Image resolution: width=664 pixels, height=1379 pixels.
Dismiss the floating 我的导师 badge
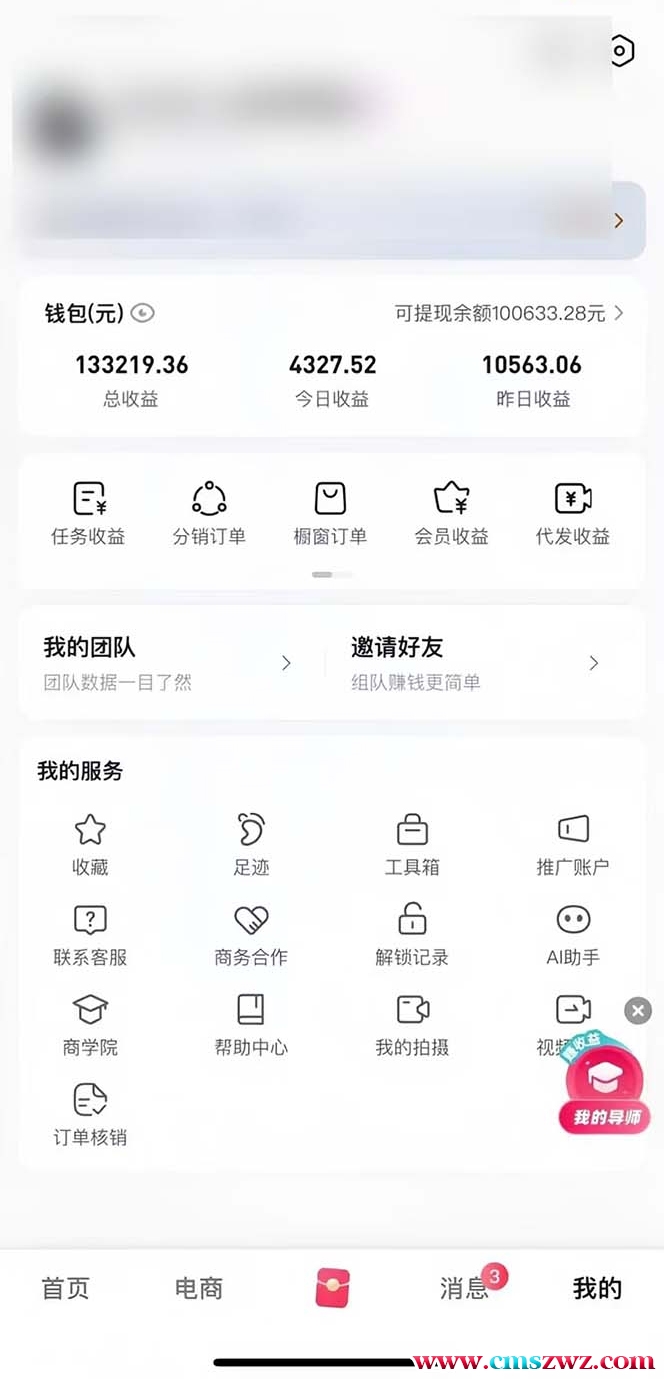tap(638, 1010)
